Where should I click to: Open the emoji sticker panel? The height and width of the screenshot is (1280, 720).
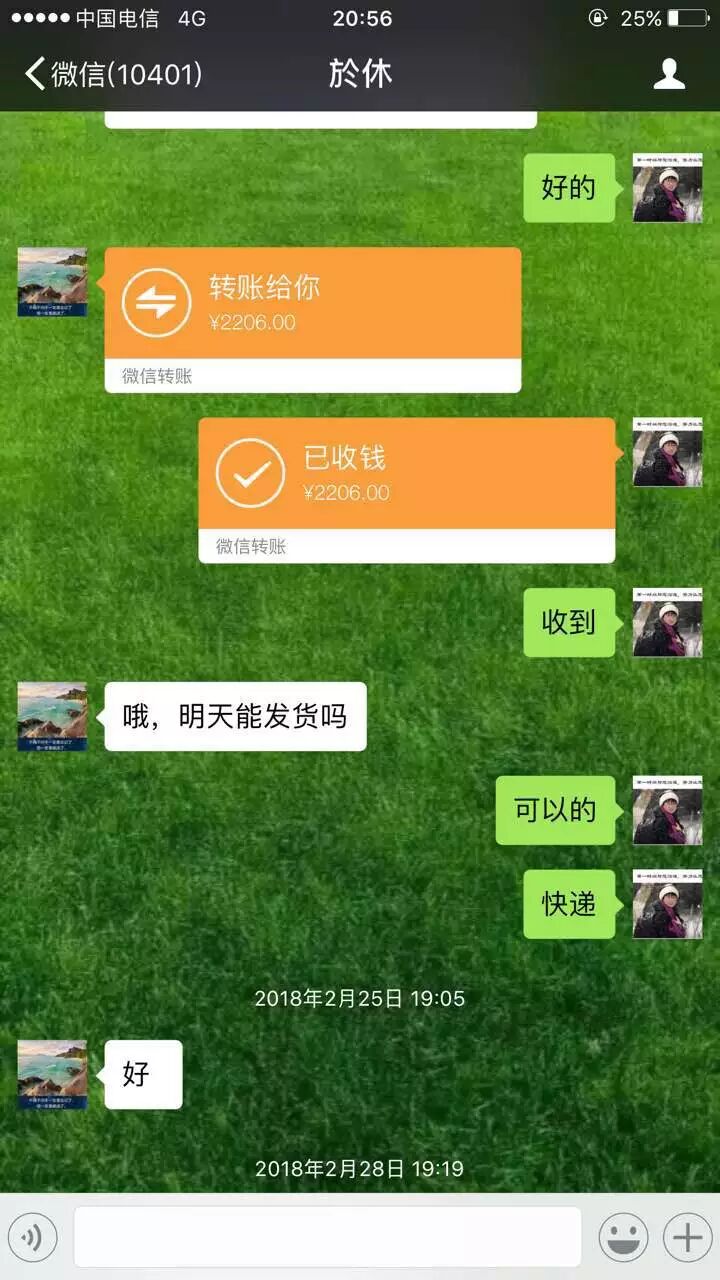click(622, 1238)
